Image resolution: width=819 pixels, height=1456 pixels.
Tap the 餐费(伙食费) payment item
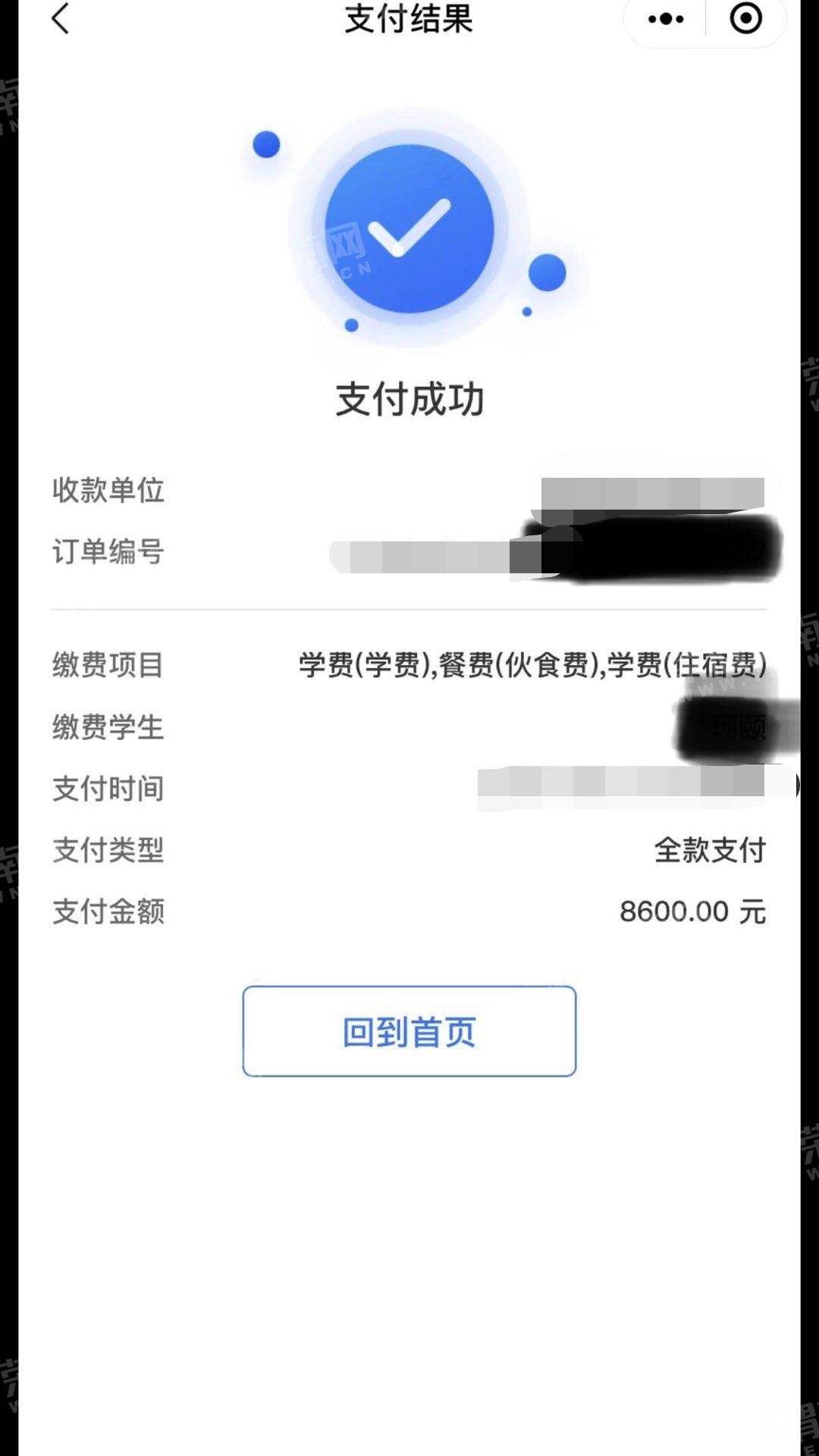point(519,664)
